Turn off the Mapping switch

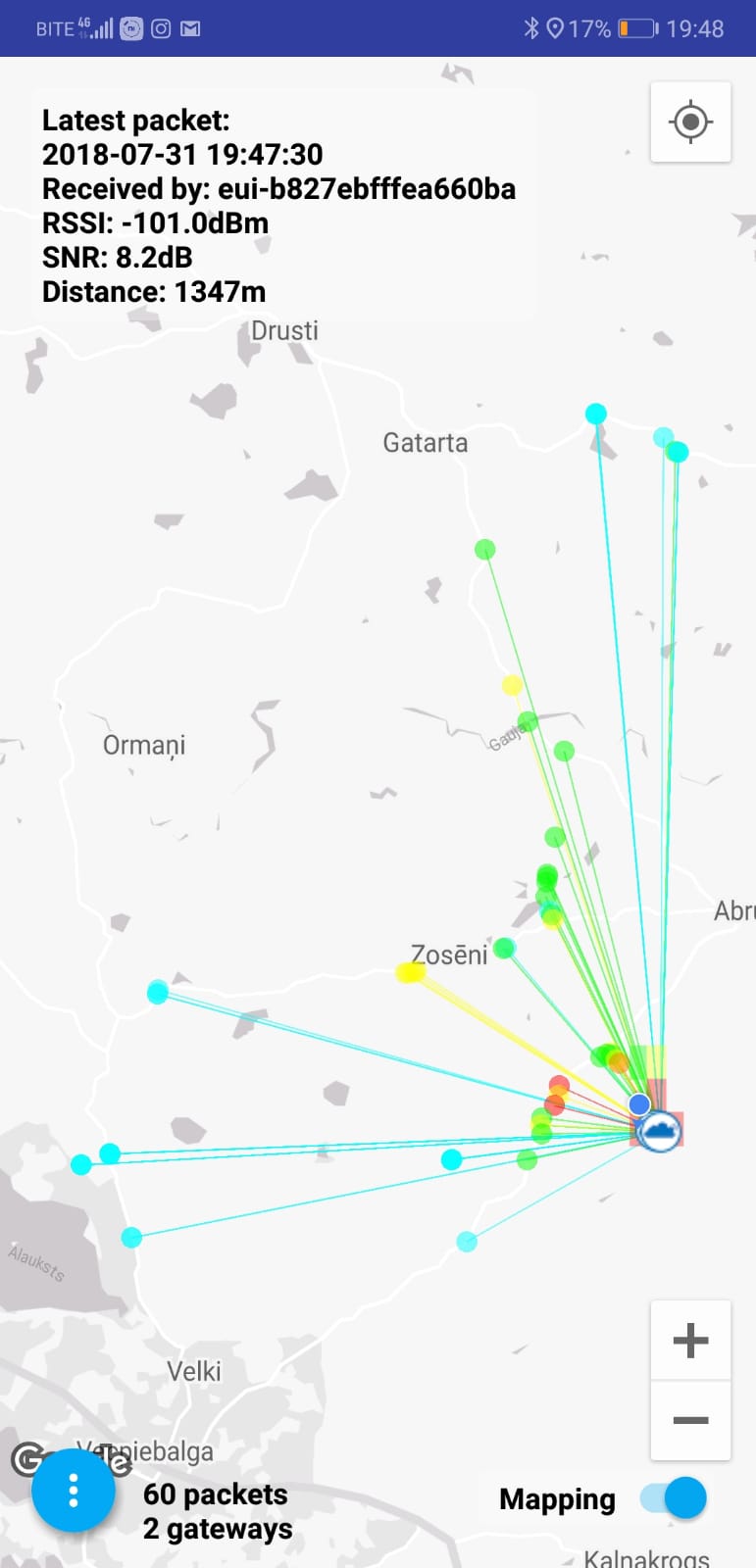(x=674, y=1498)
